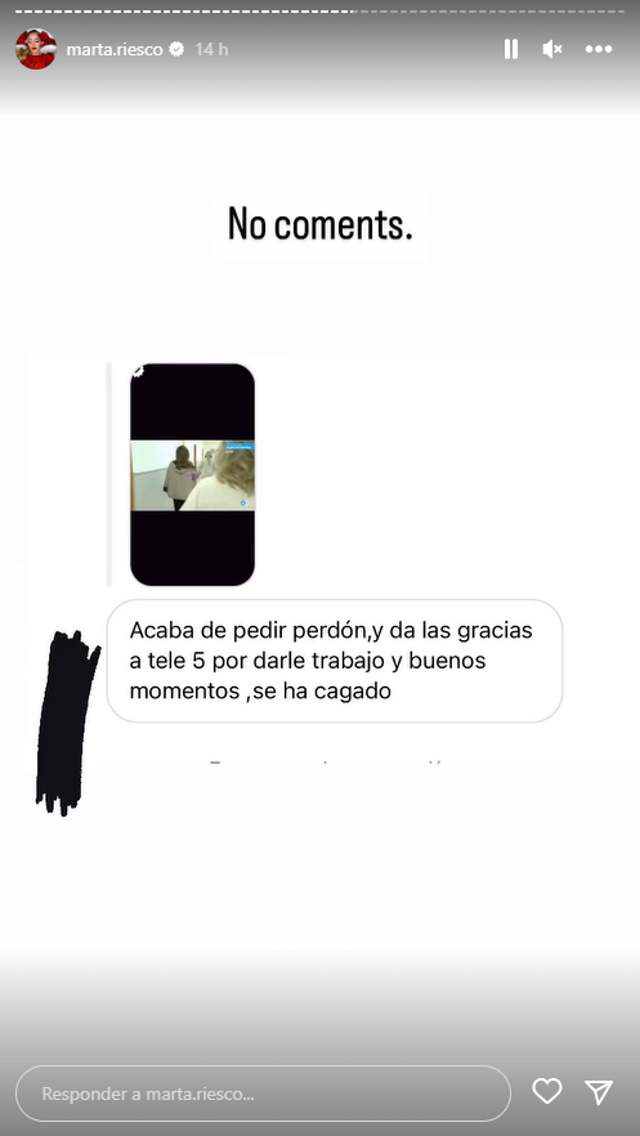Share the story via paper plane icon
The height and width of the screenshot is (1136, 640).
pyautogui.click(x=598, y=1092)
